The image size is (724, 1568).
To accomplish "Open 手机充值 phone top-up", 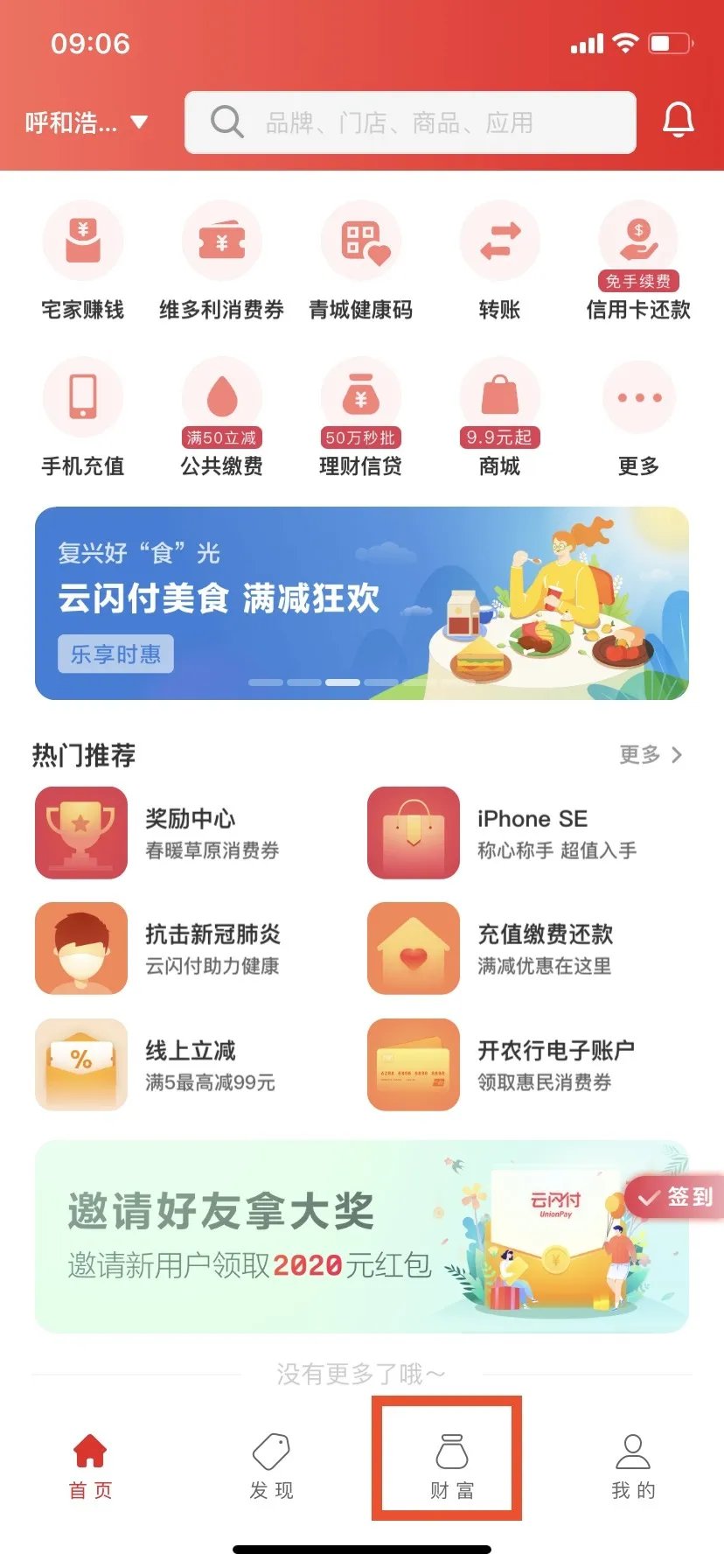I will point(83,416).
